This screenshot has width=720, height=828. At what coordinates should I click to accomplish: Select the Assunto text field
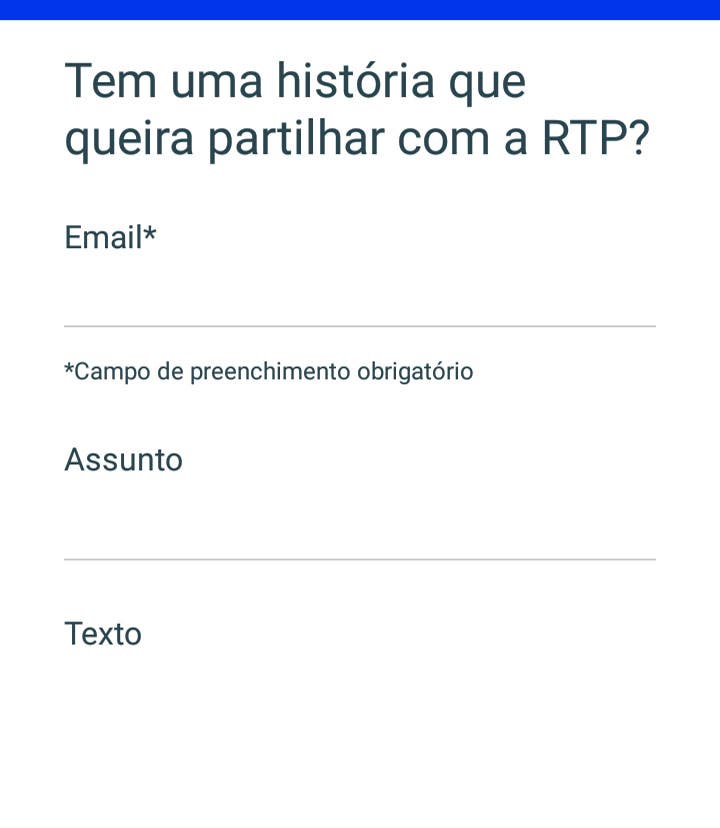click(x=359, y=528)
